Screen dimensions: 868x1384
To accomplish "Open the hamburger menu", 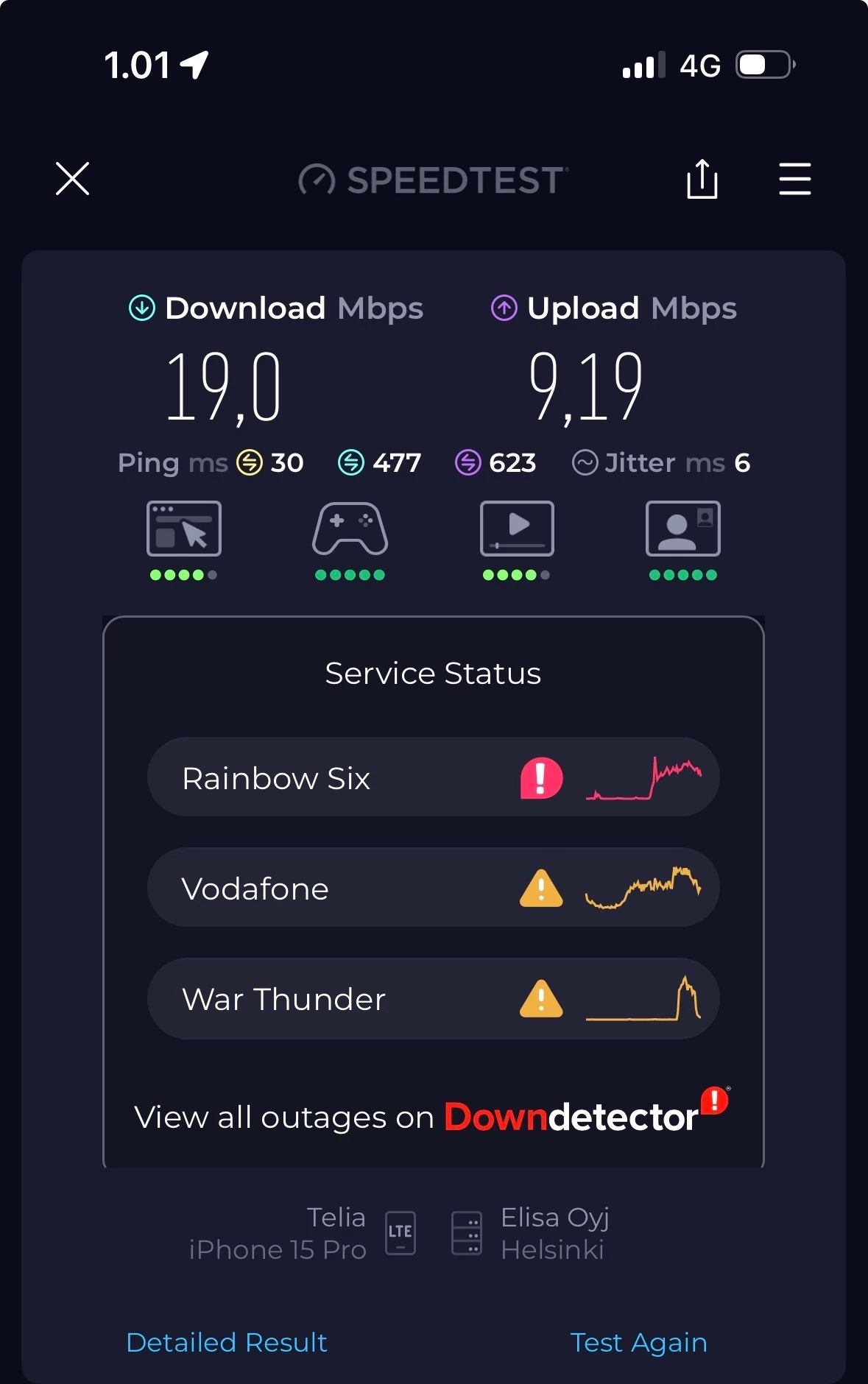I will click(795, 179).
